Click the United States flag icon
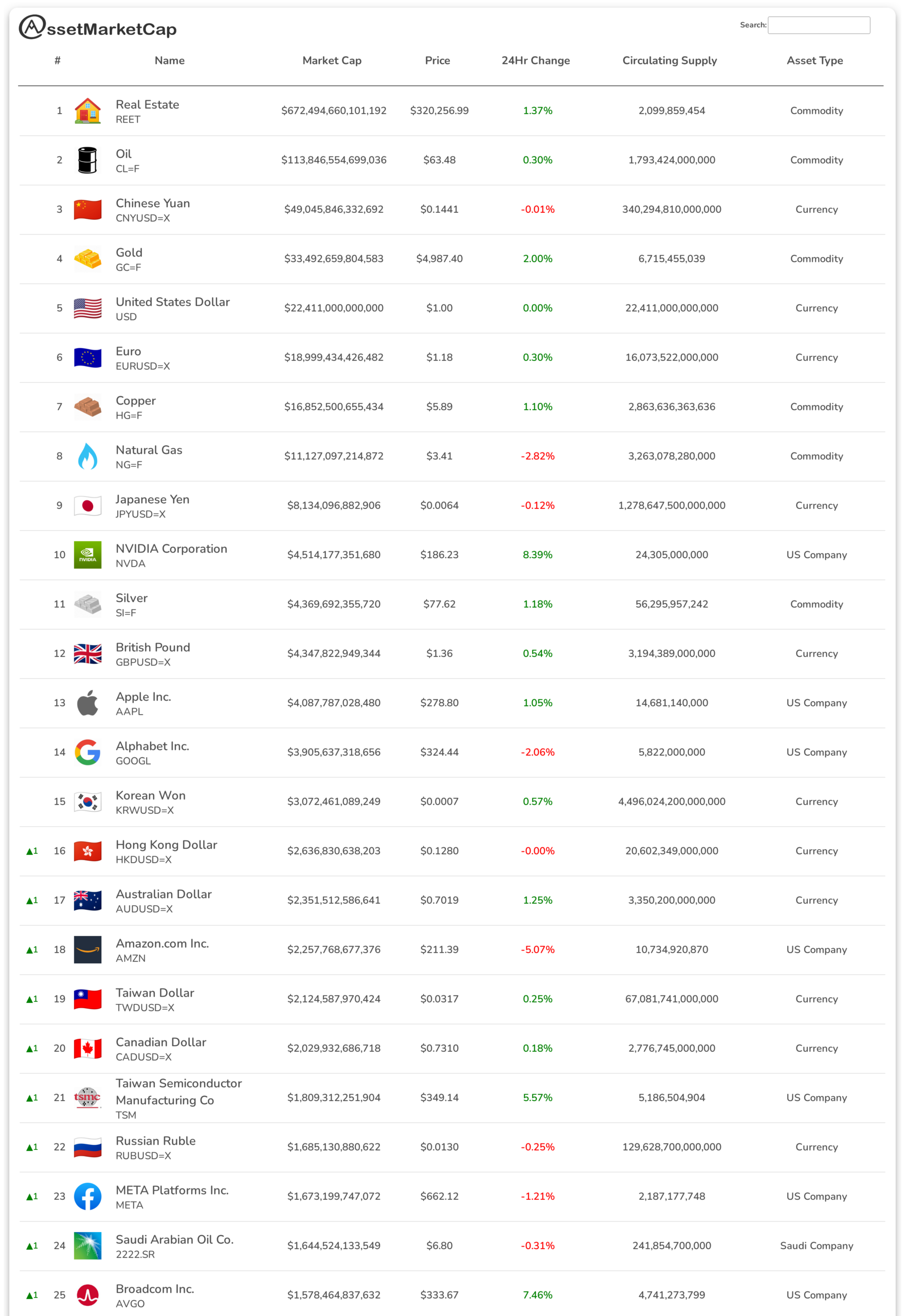 (88, 308)
